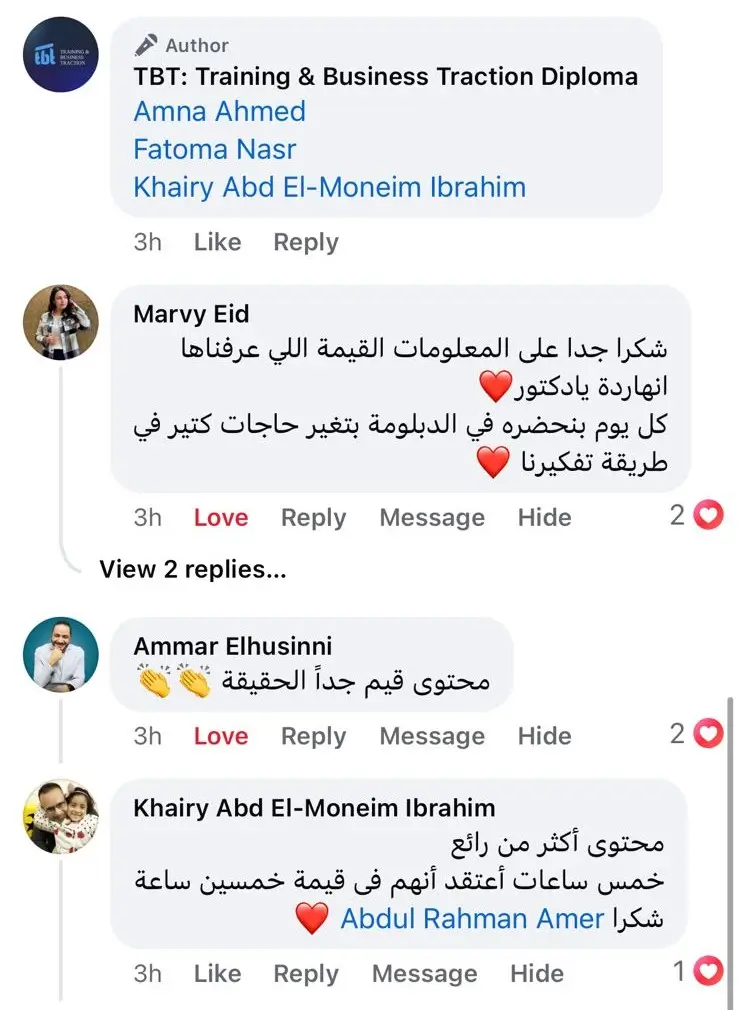Toggle Love on Marvy Eid's comment
Image resolution: width=739 pixels, height=1010 pixels.
pos(220,518)
